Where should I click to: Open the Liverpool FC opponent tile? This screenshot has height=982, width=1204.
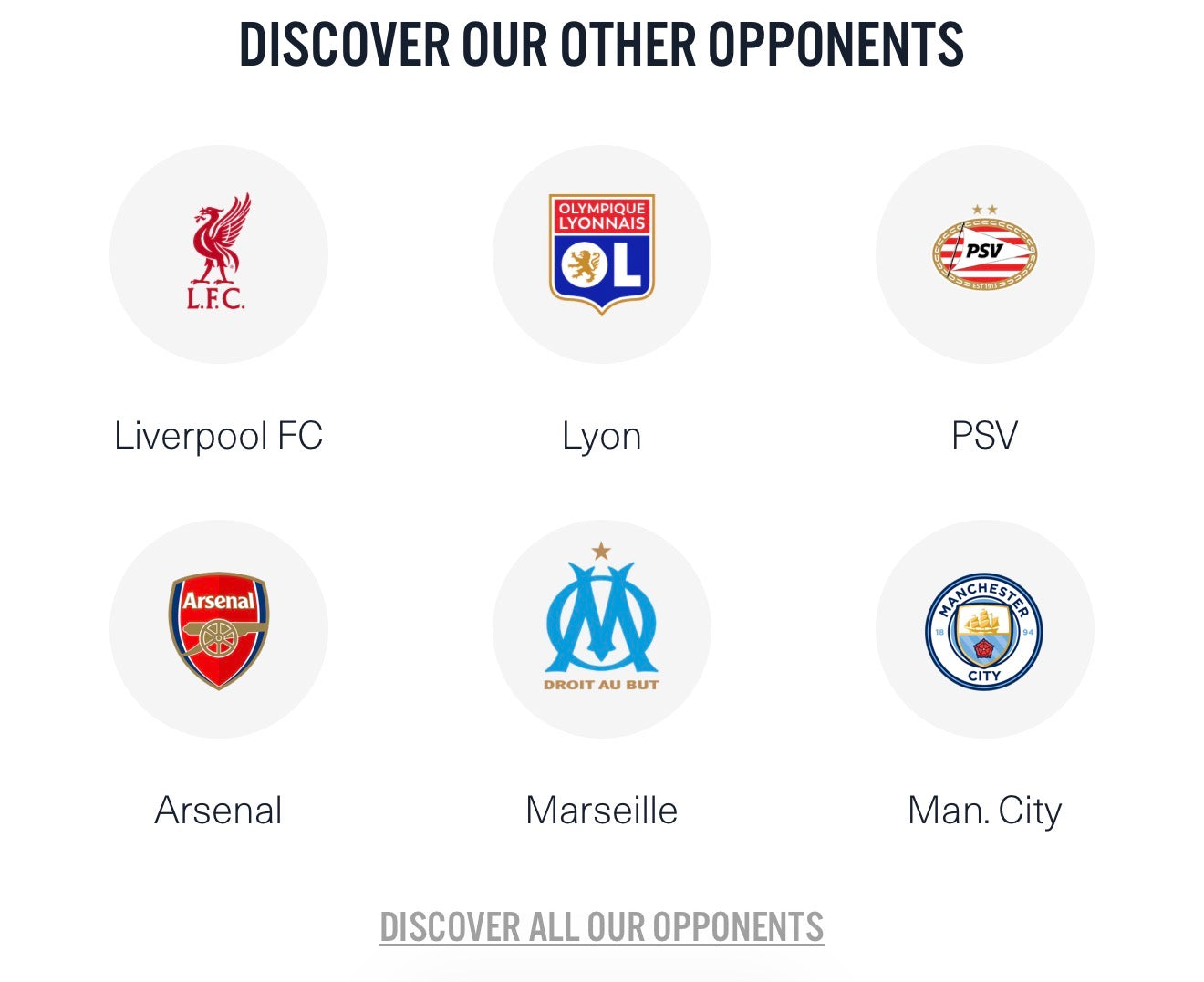[x=219, y=254]
